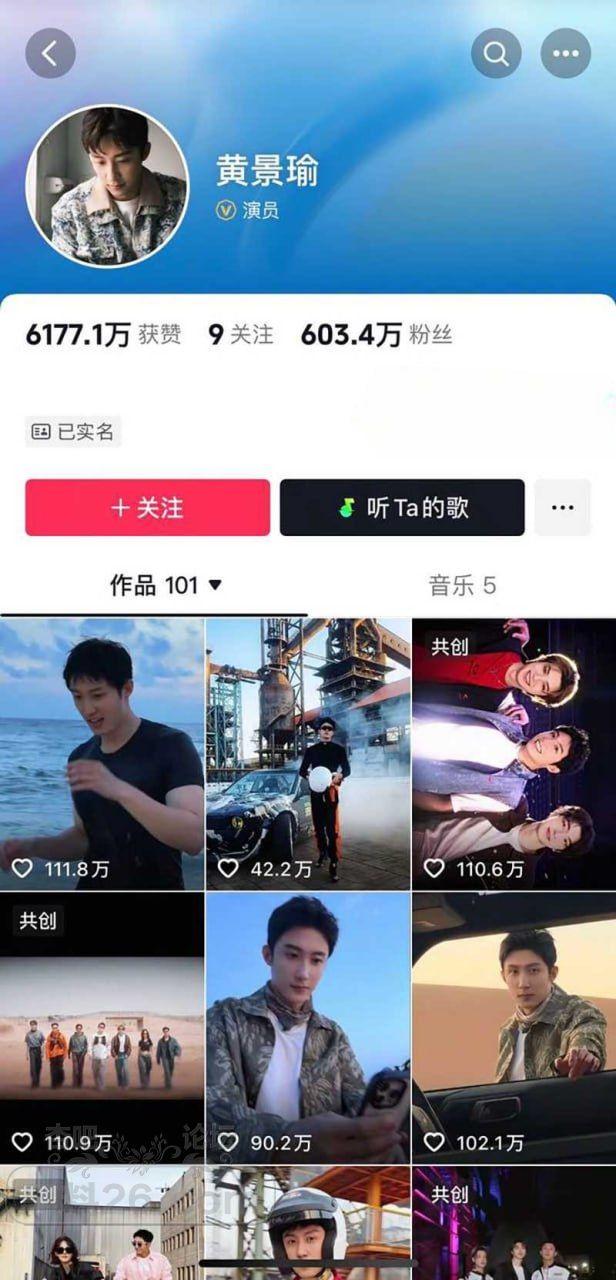This screenshot has height=1280, width=616.
Task: Switch to the 音乐 5 tab
Action: 462,586
